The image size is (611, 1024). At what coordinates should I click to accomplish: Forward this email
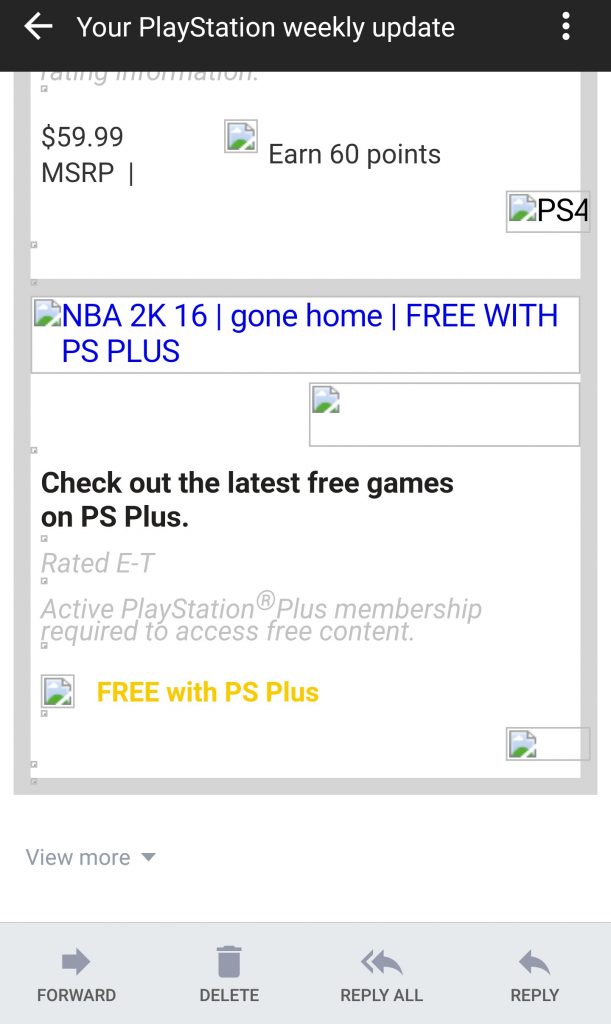click(76, 975)
